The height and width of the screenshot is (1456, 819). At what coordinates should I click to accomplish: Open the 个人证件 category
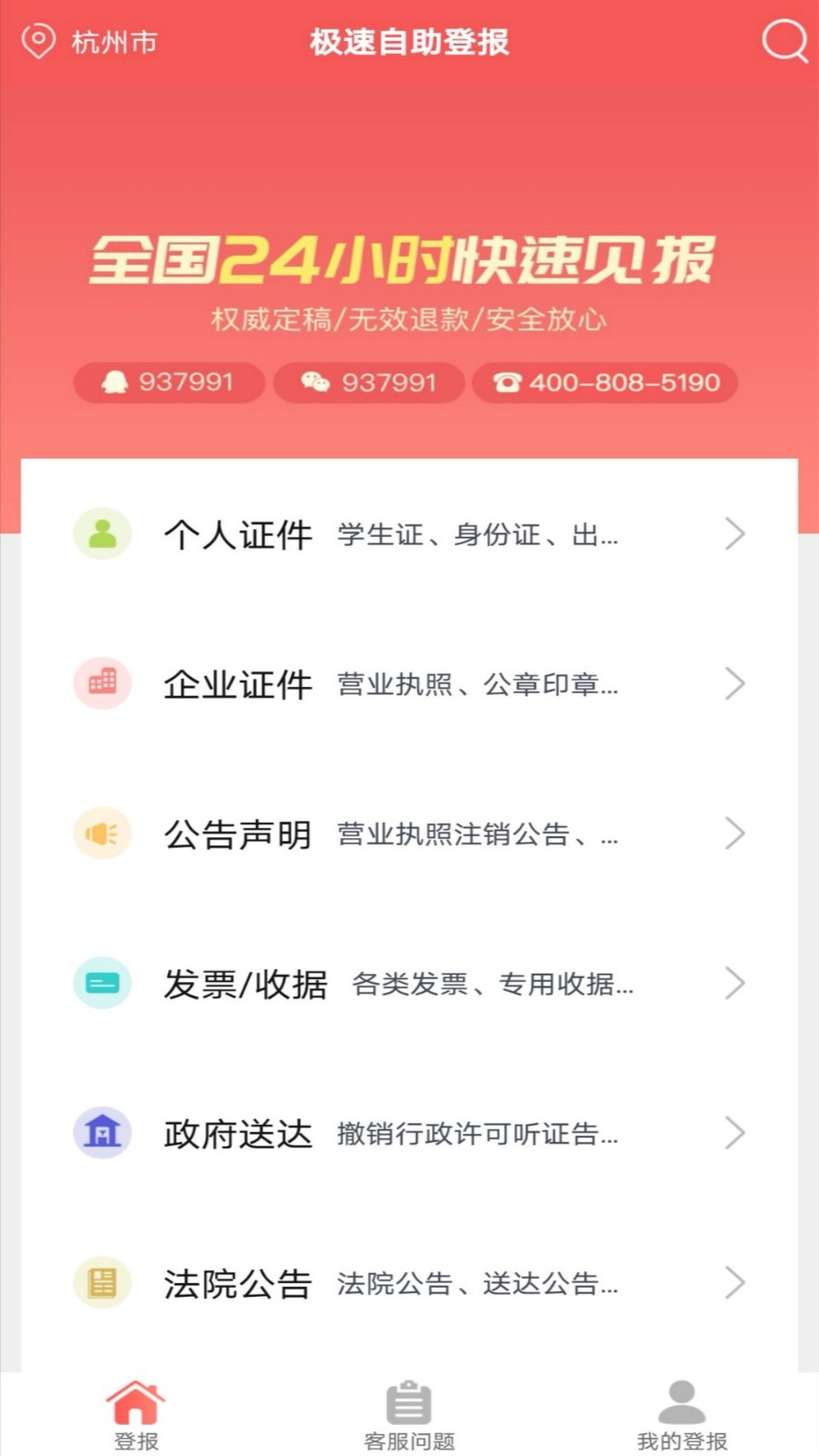pos(409,534)
